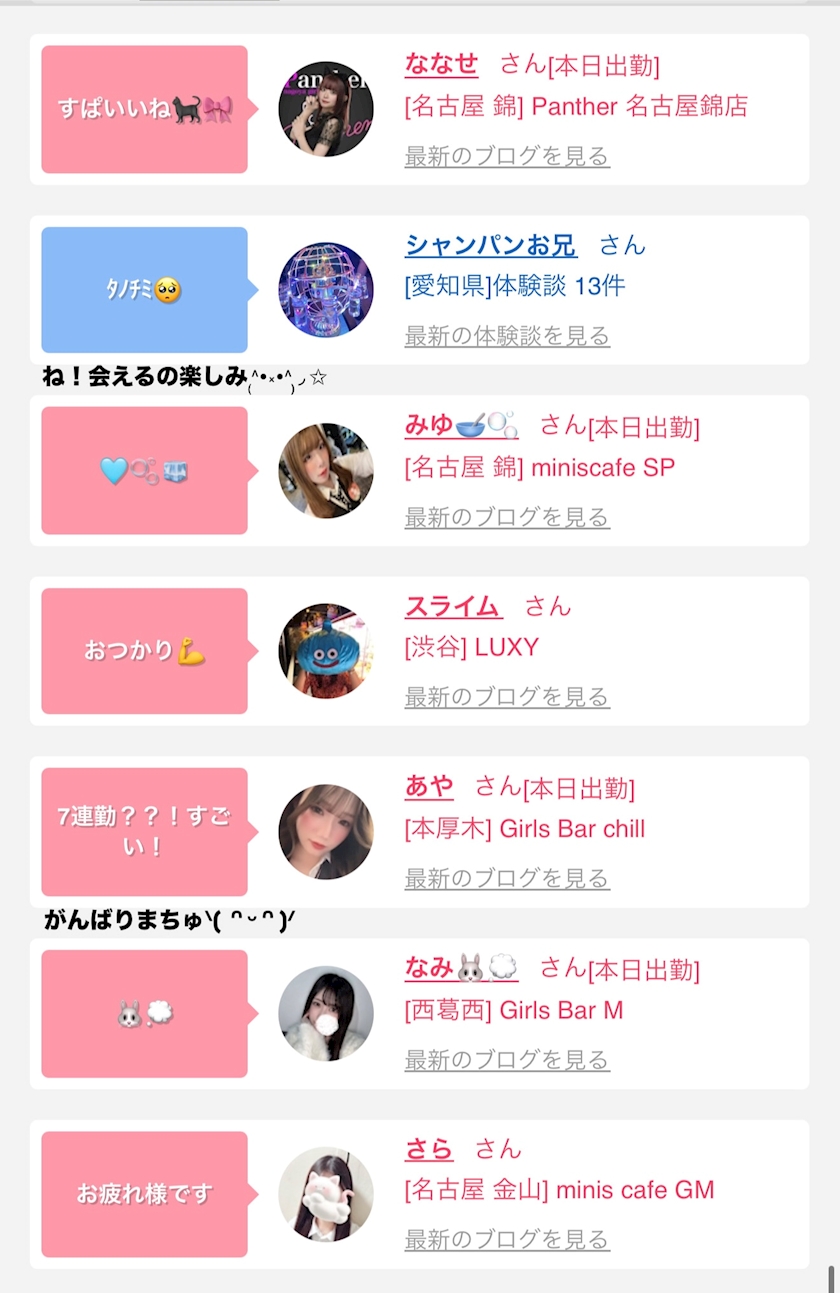Open ななせ's profile name link
The width and height of the screenshot is (840, 1293).
point(441,64)
